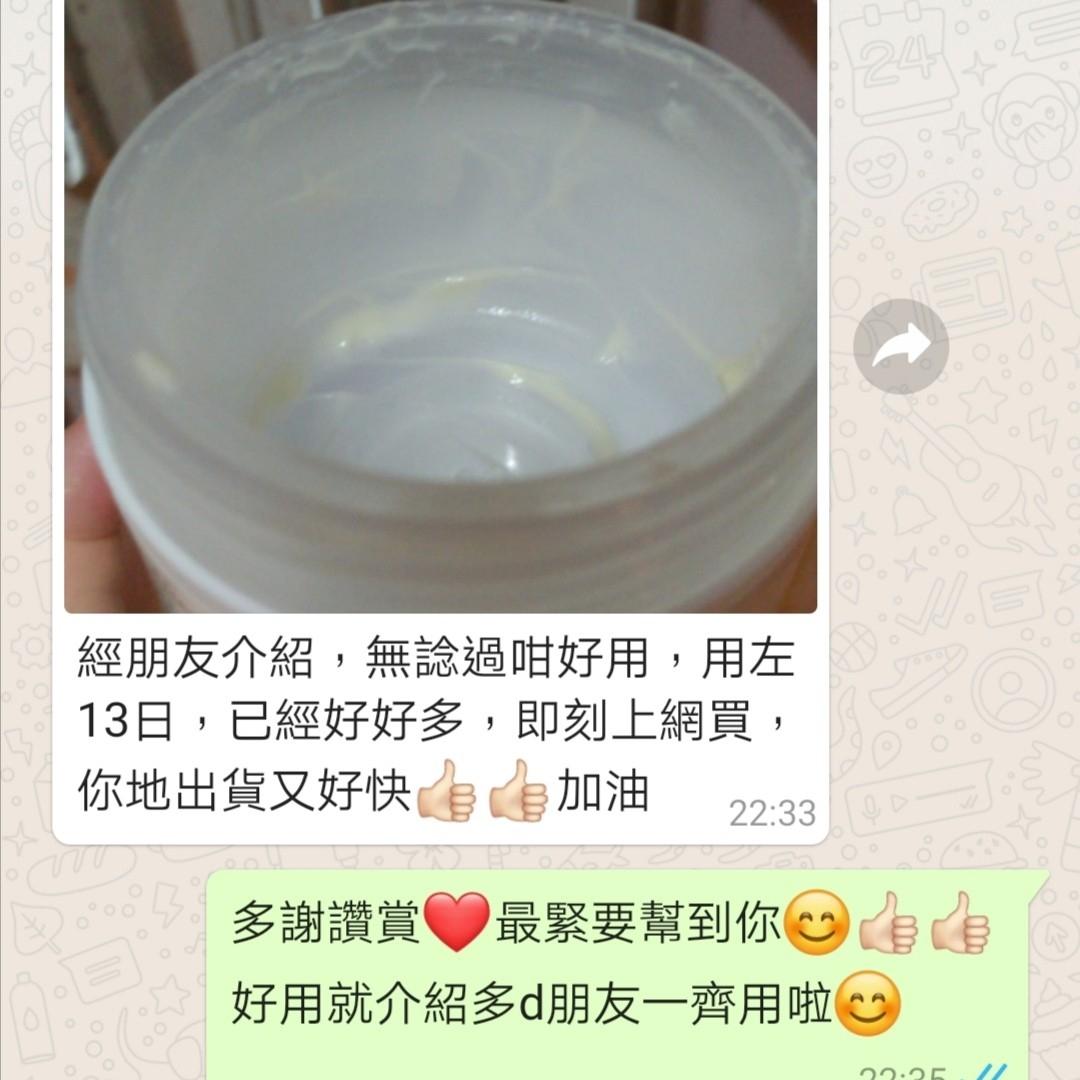The height and width of the screenshot is (1080, 1080).
Task: Forward the jar photo message
Action: point(900,346)
